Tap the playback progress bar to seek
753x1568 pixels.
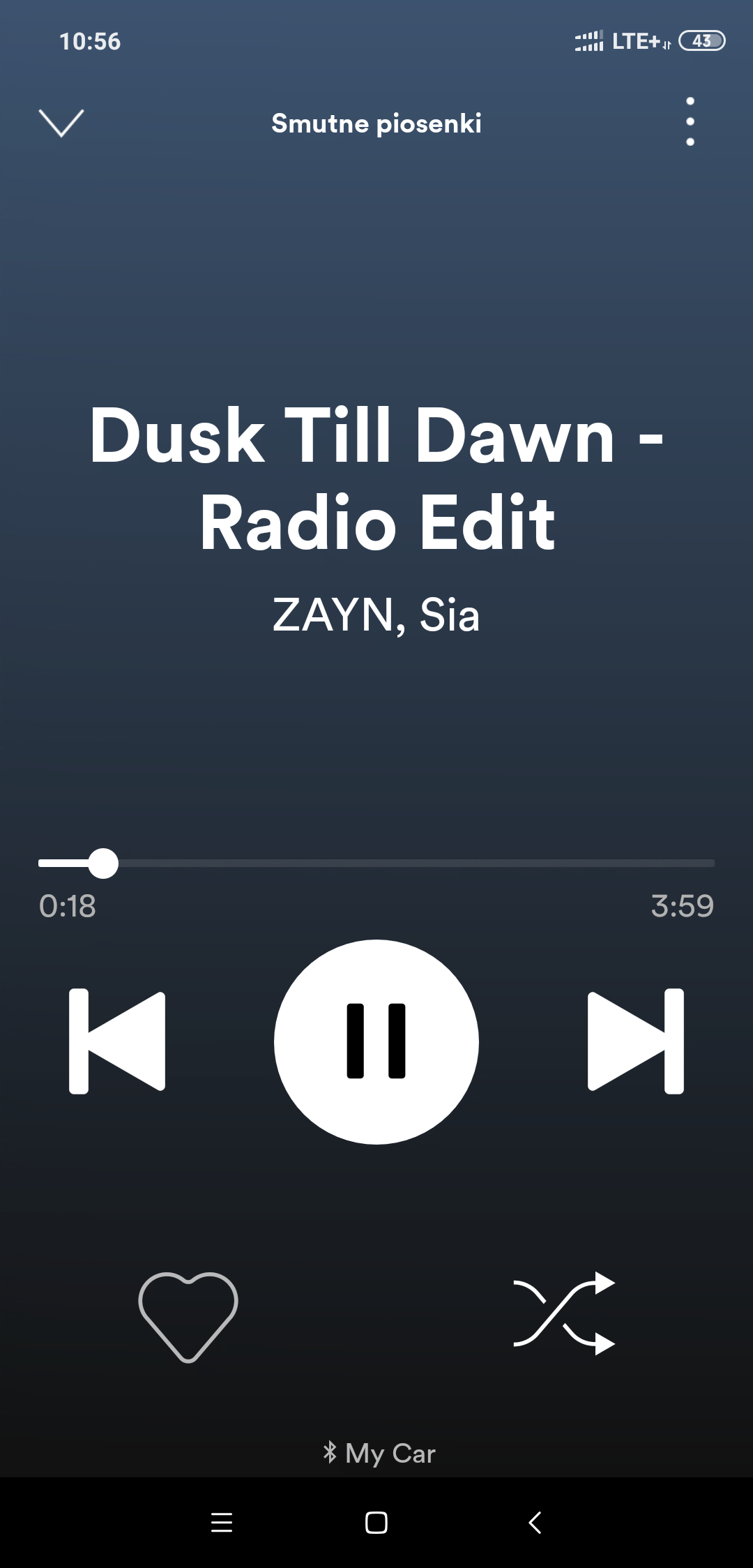(x=376, y=864)
